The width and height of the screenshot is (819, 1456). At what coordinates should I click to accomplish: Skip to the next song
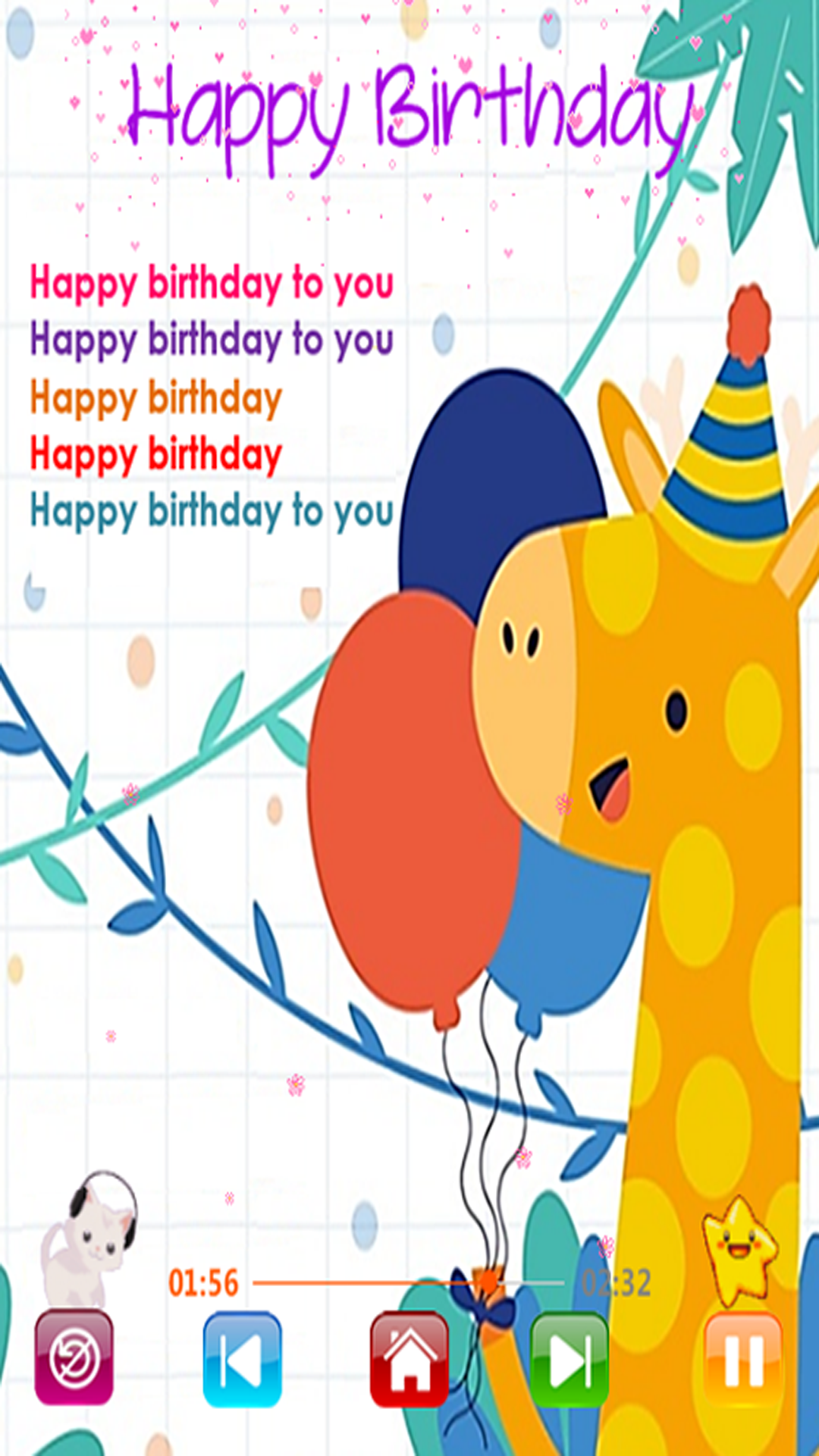pos(570,1360)
